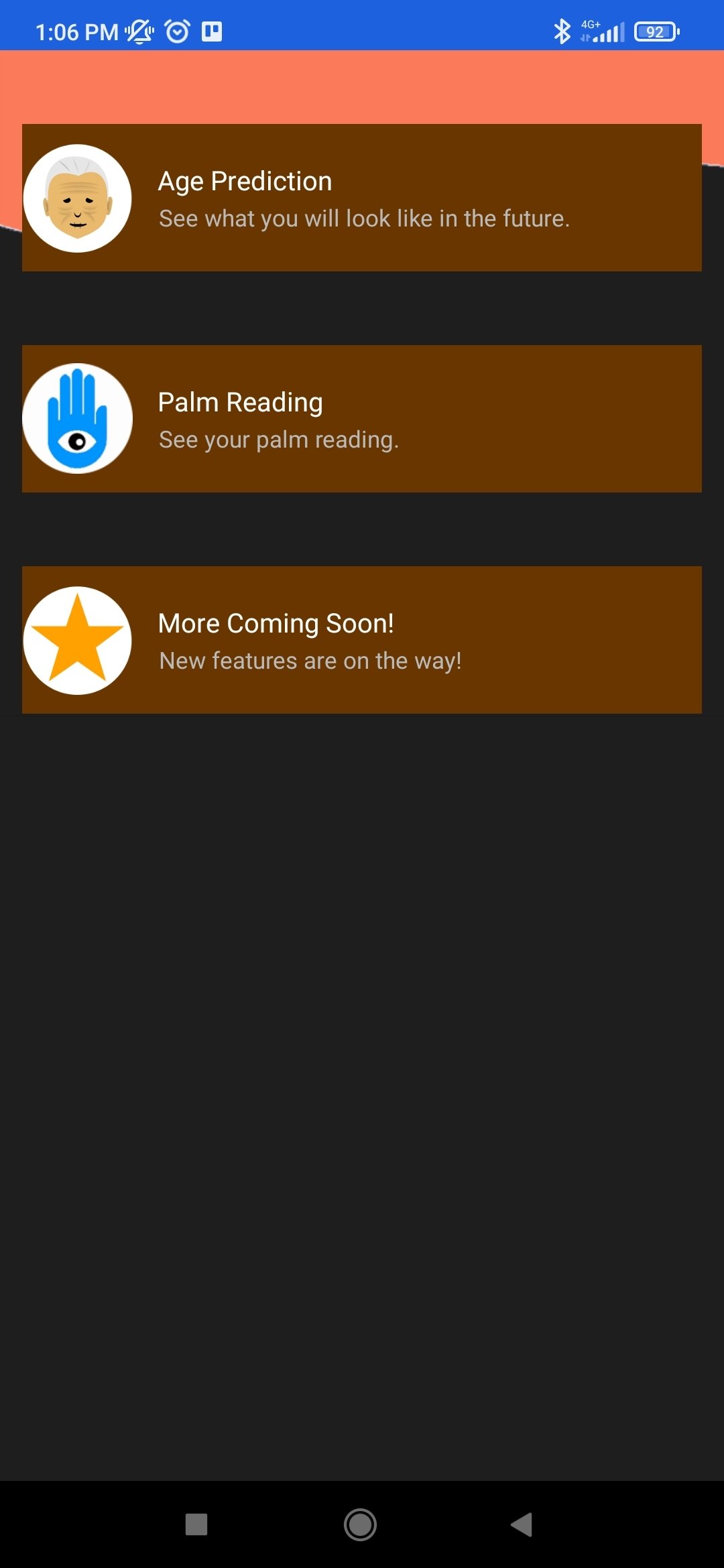Go back using the system back button
724x1568 pixels.
(x=522, y=1524)
